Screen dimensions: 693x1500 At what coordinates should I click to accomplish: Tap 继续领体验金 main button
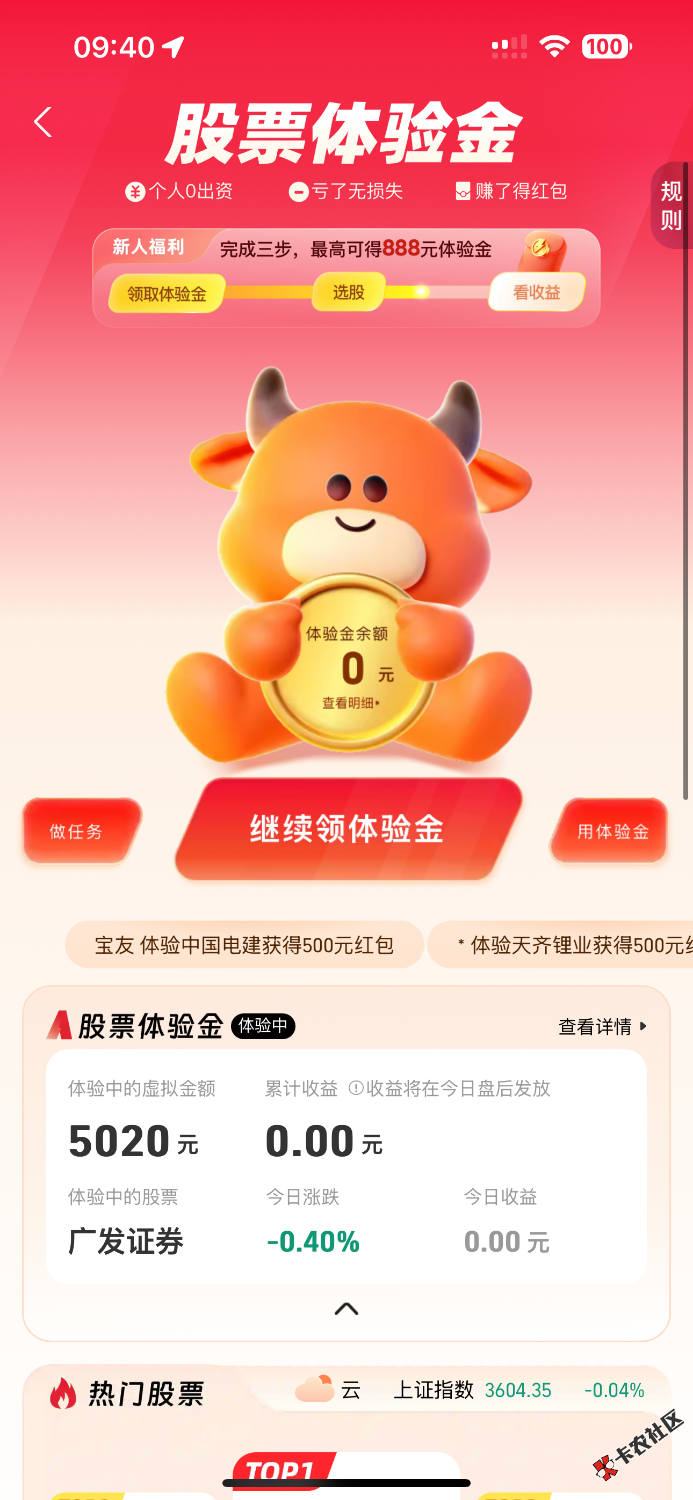pyautogui.click(x=346, y=829)
